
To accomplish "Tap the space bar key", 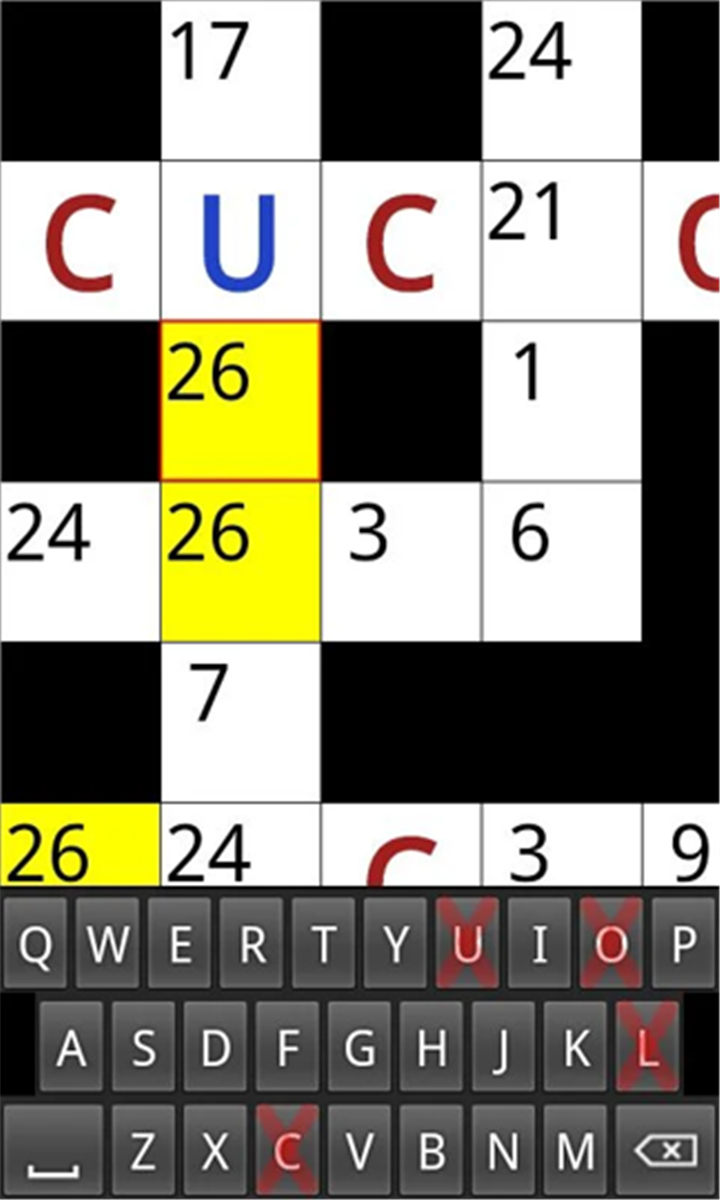I will pyautogui.click(x=52, y=1151).
